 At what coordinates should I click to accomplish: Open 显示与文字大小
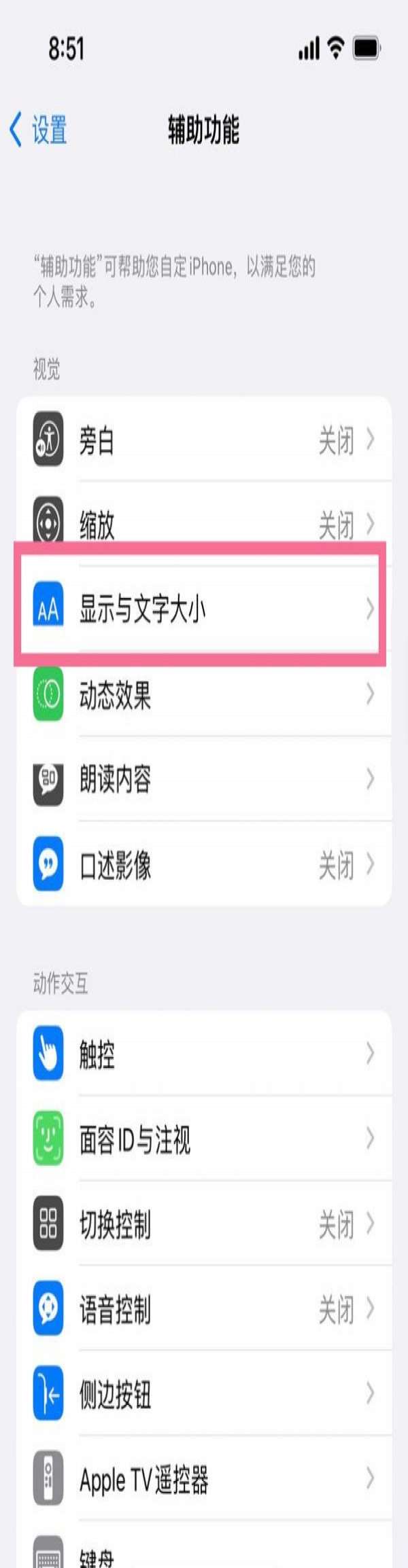(x=204, y=609)
